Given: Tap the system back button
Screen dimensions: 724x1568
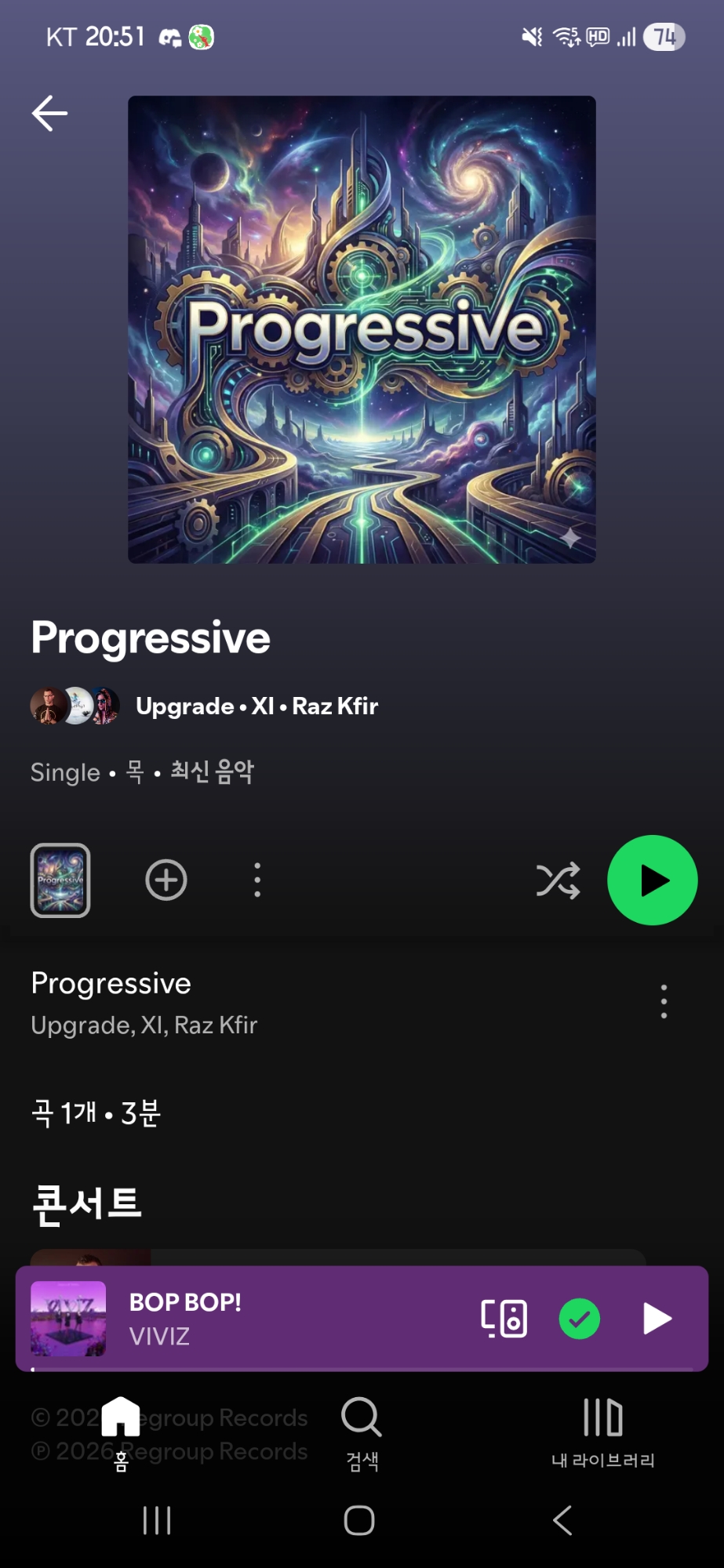Looking at the screenshot, I should tap(562, 1521).
